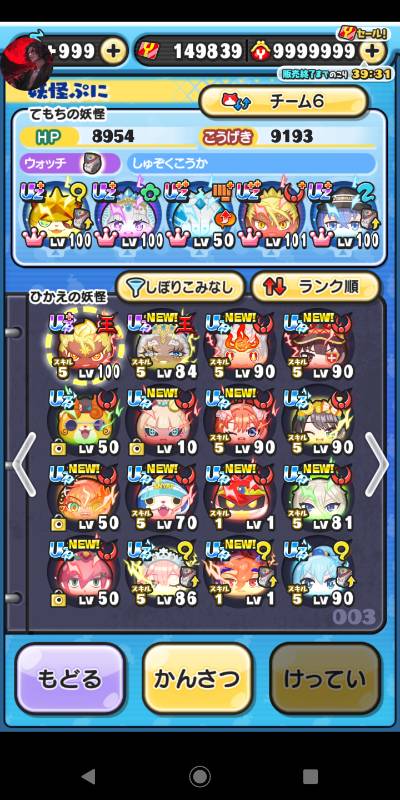Viewport: 400px width, 800px height.
Task: Open the セール sale banner
Action: tap(363, 33)
